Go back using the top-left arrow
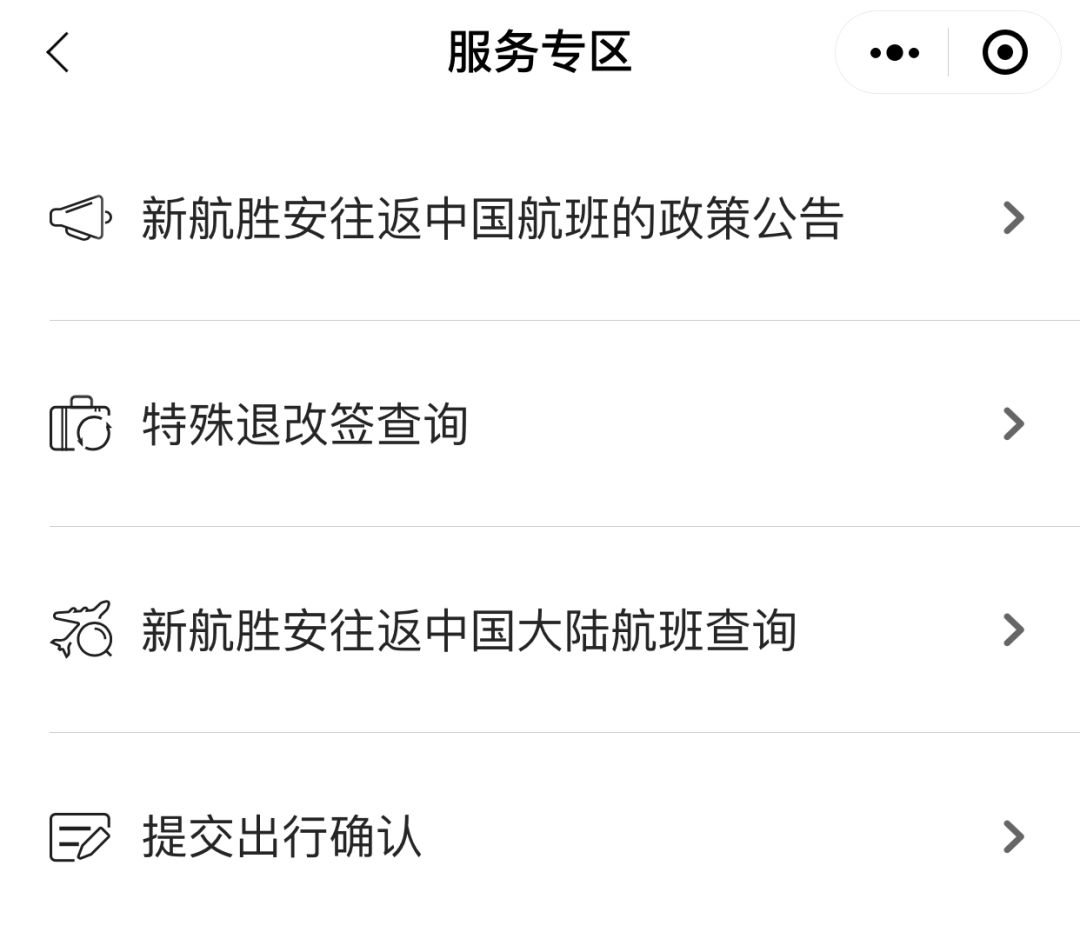Image resolution: width=1080 pixels, height=932 pixels. 58,52
